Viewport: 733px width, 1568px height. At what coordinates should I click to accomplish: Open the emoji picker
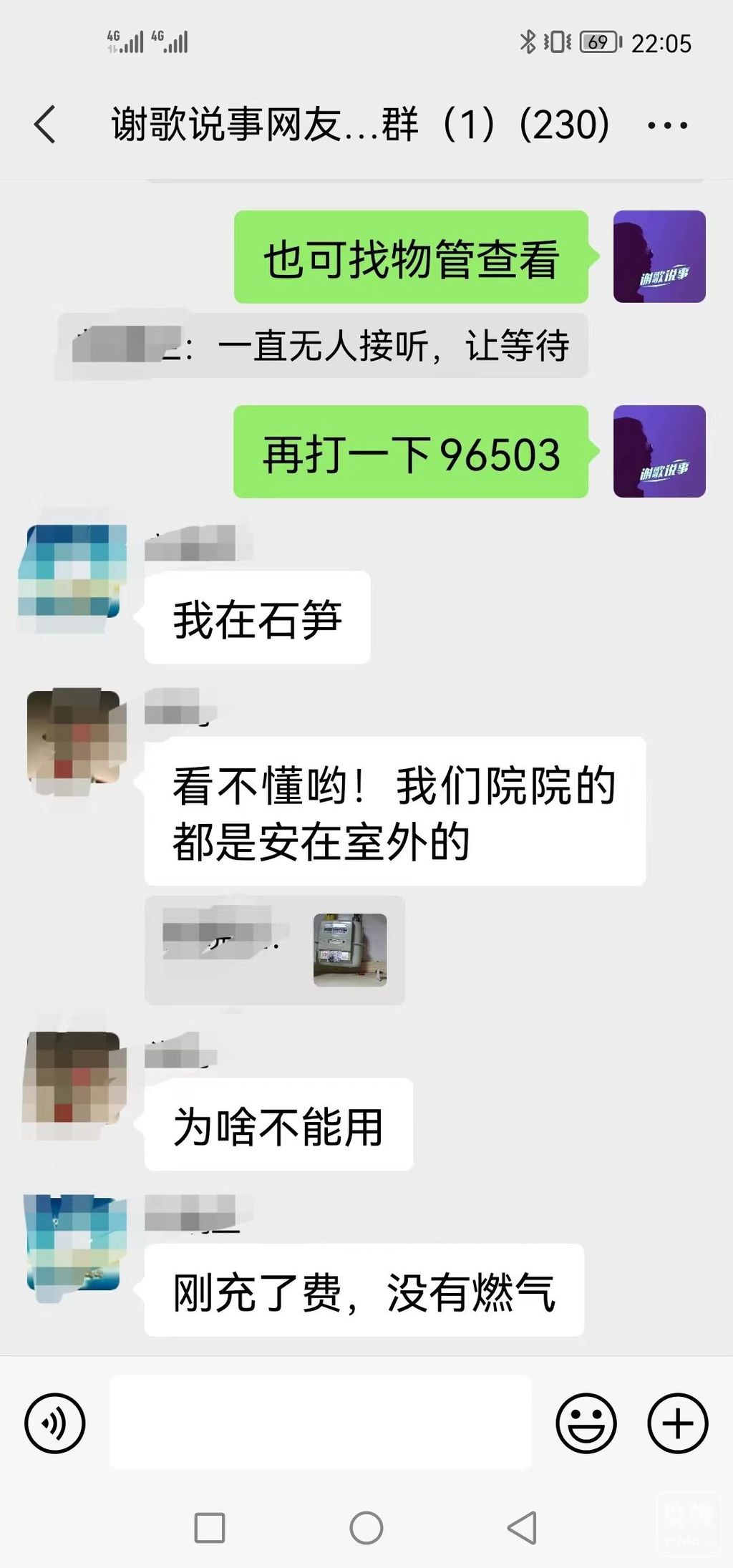point(586,1423)
